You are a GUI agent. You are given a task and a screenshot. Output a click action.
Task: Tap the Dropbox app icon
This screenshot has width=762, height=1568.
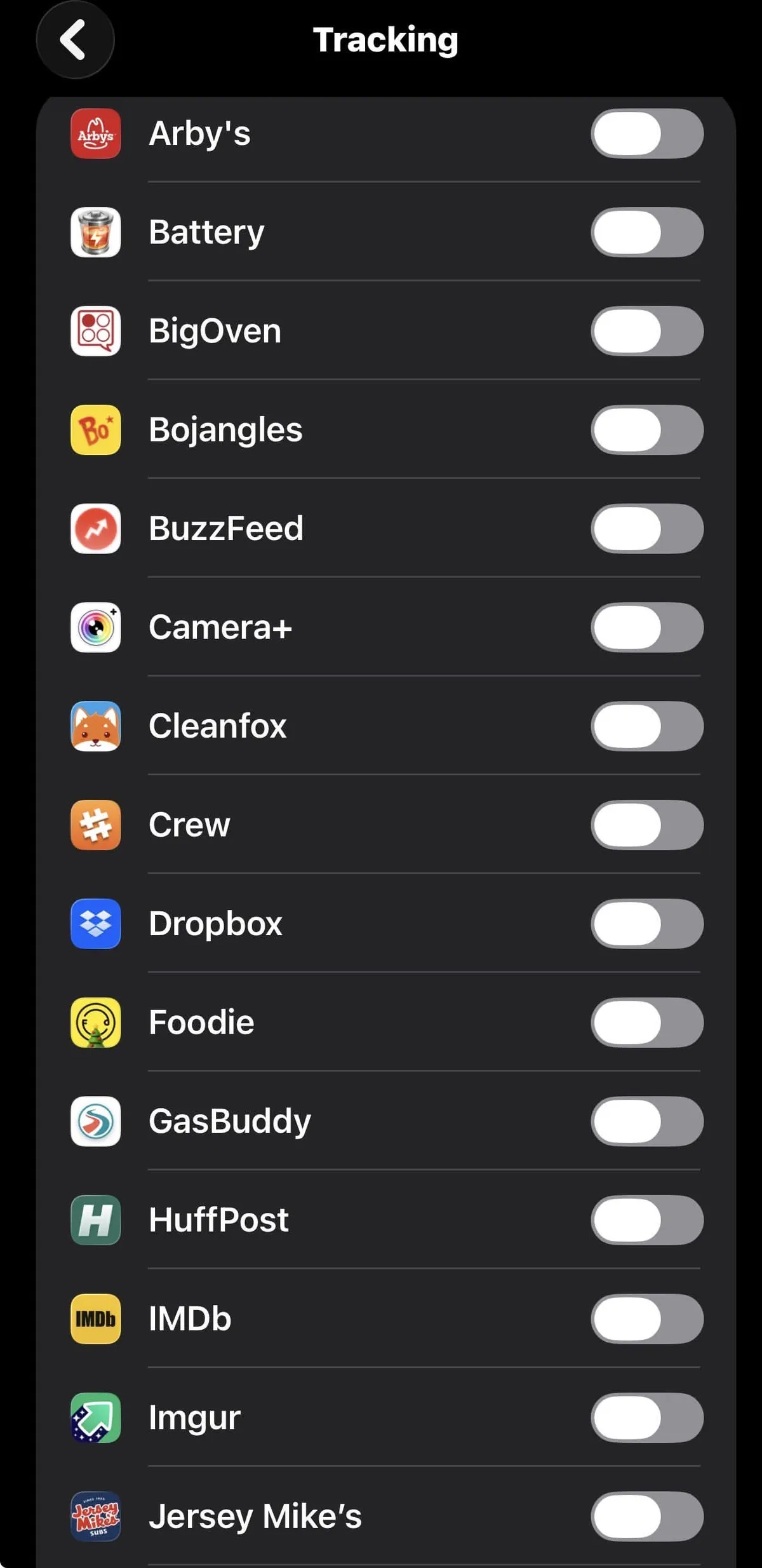(x=95, y=924)
